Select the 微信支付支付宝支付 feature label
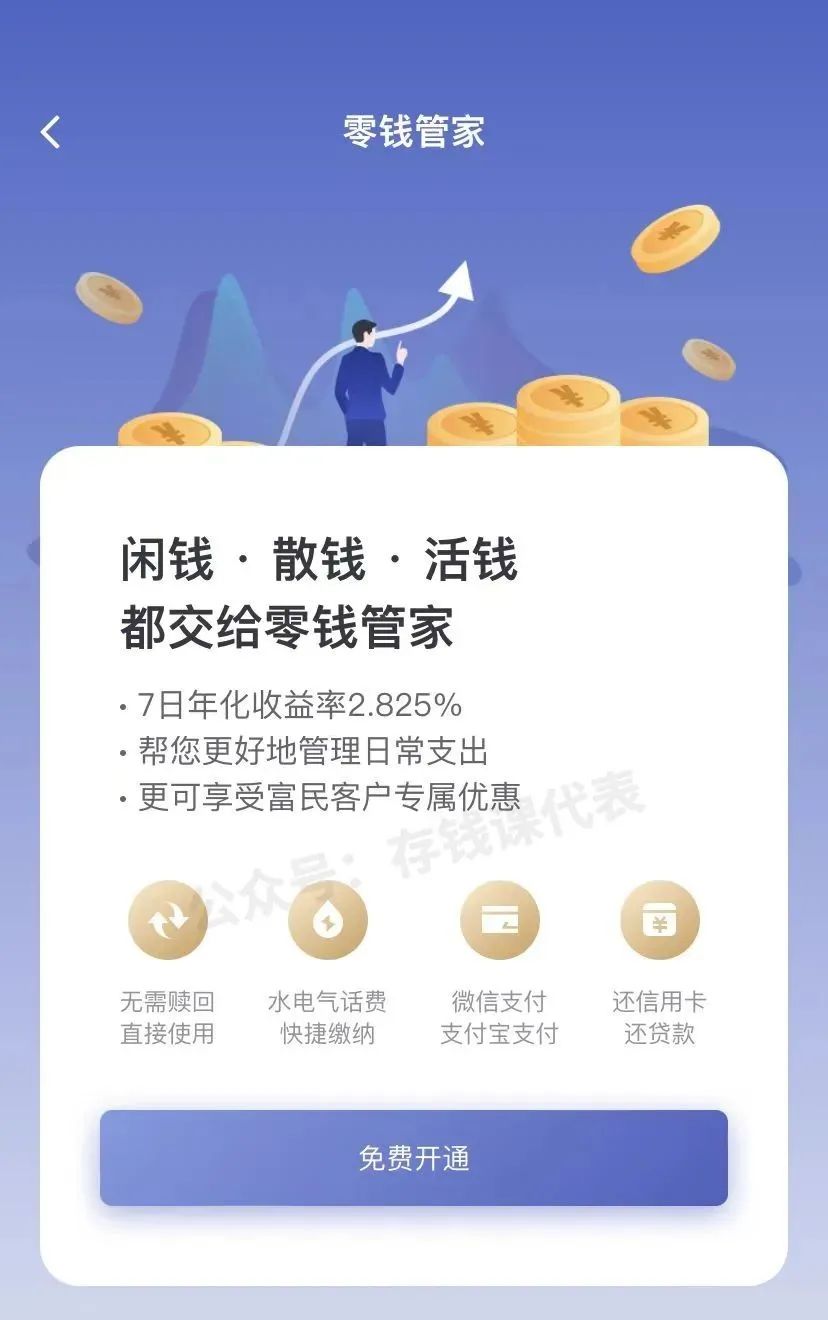The height and width of the screenshot is (1320, 828). point(500,1017)
